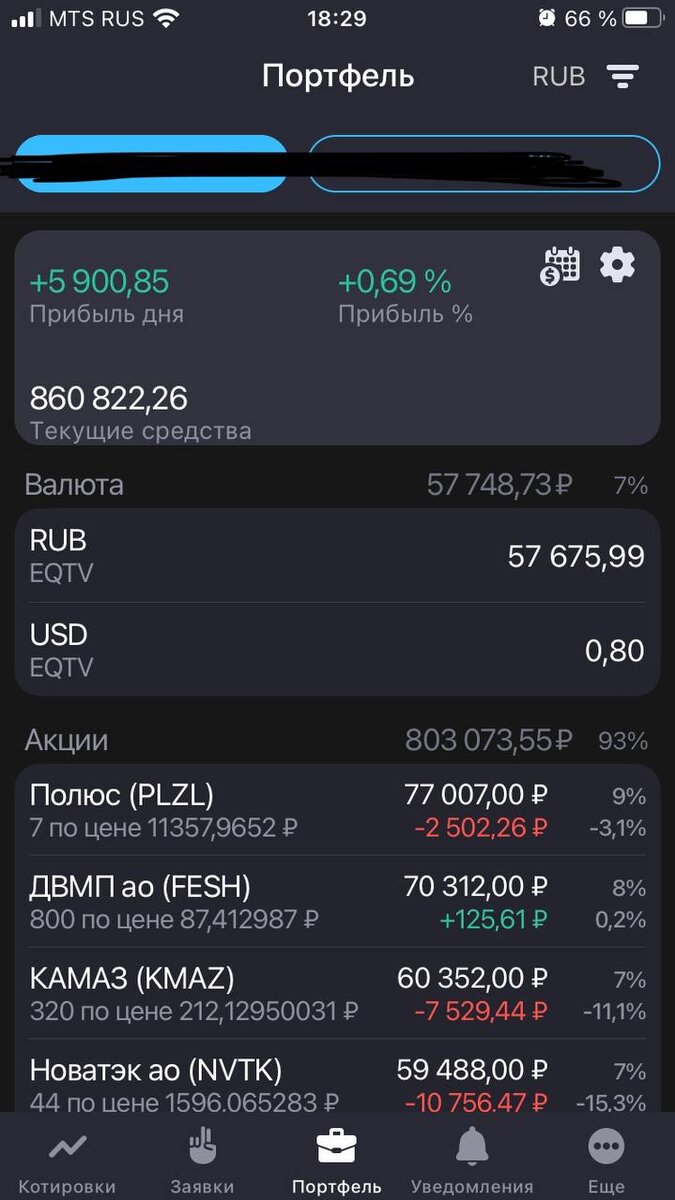Open the RUB EQTV currency row
This screenshot has width=675, height=1200.
click(x=337, y=556)
